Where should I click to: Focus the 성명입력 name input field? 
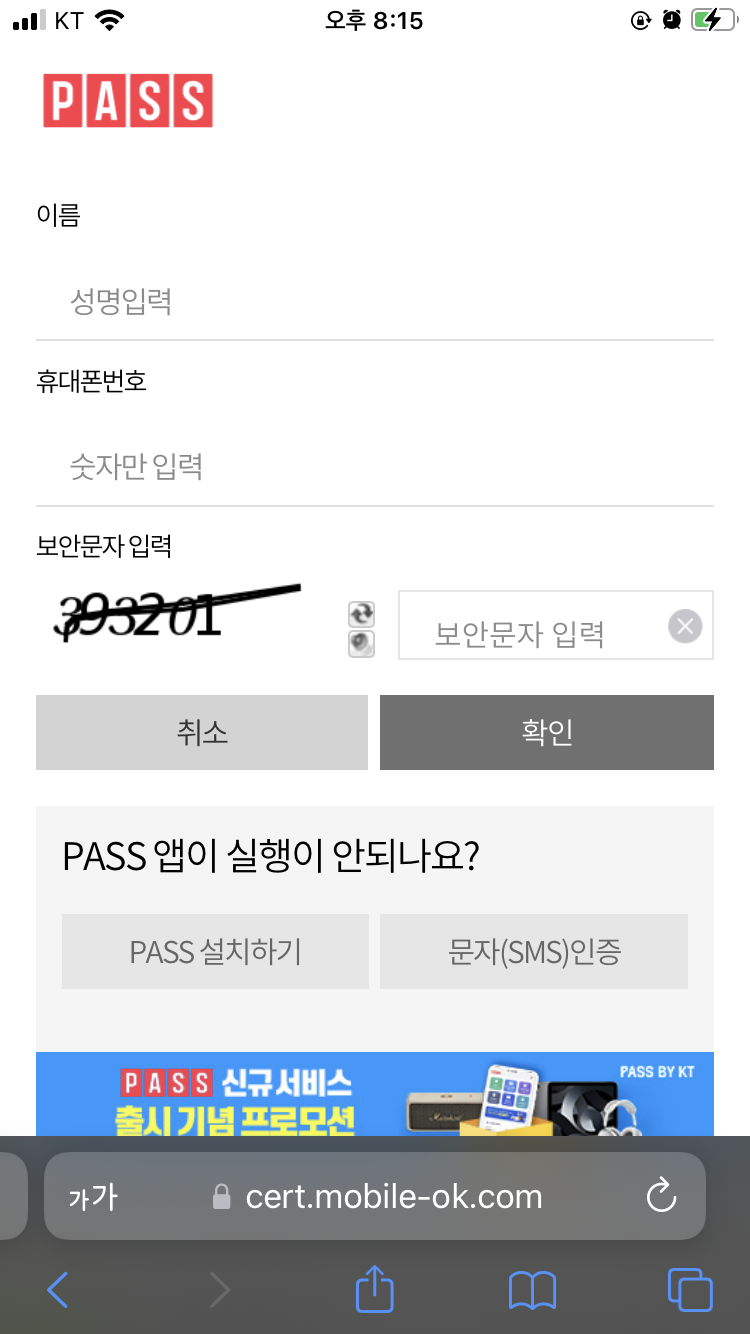pyautogui.click(x=375, y=302)
